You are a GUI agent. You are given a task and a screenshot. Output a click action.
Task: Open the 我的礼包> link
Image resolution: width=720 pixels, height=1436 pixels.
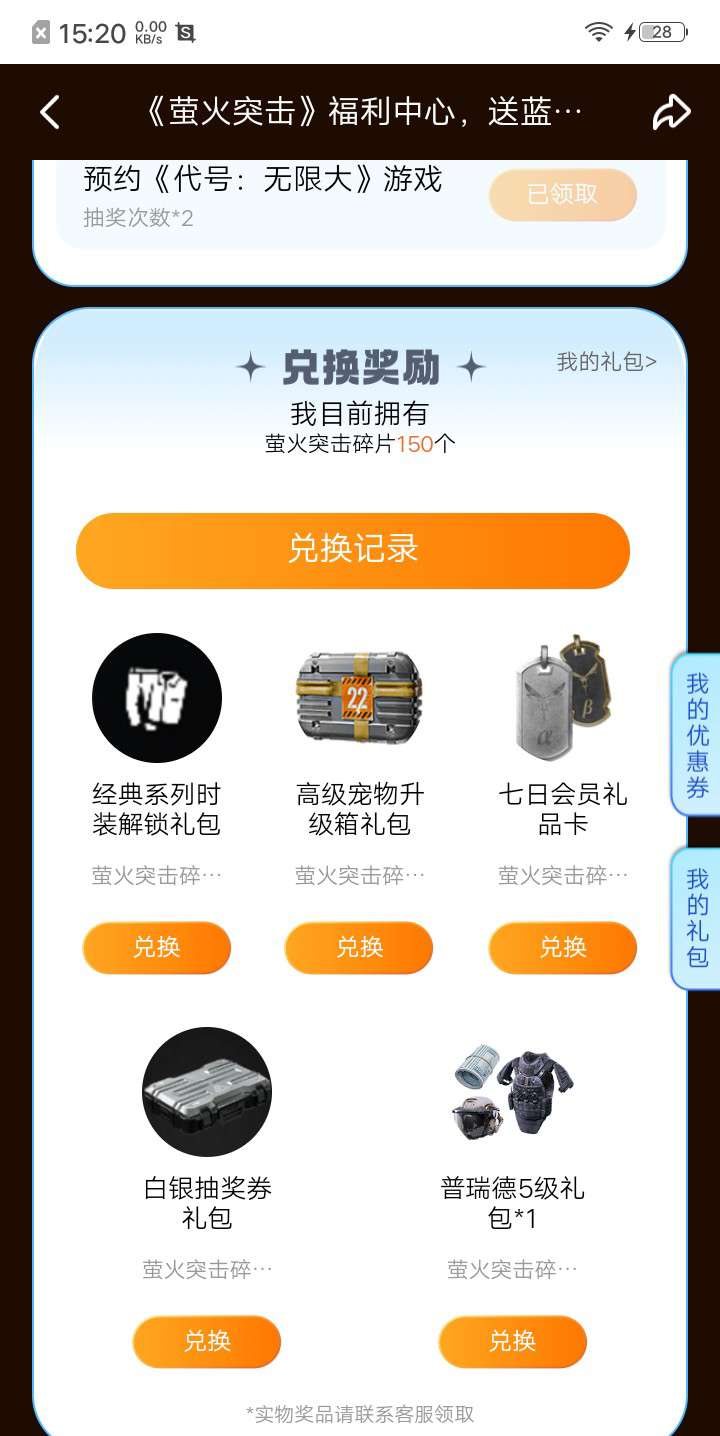606,362
